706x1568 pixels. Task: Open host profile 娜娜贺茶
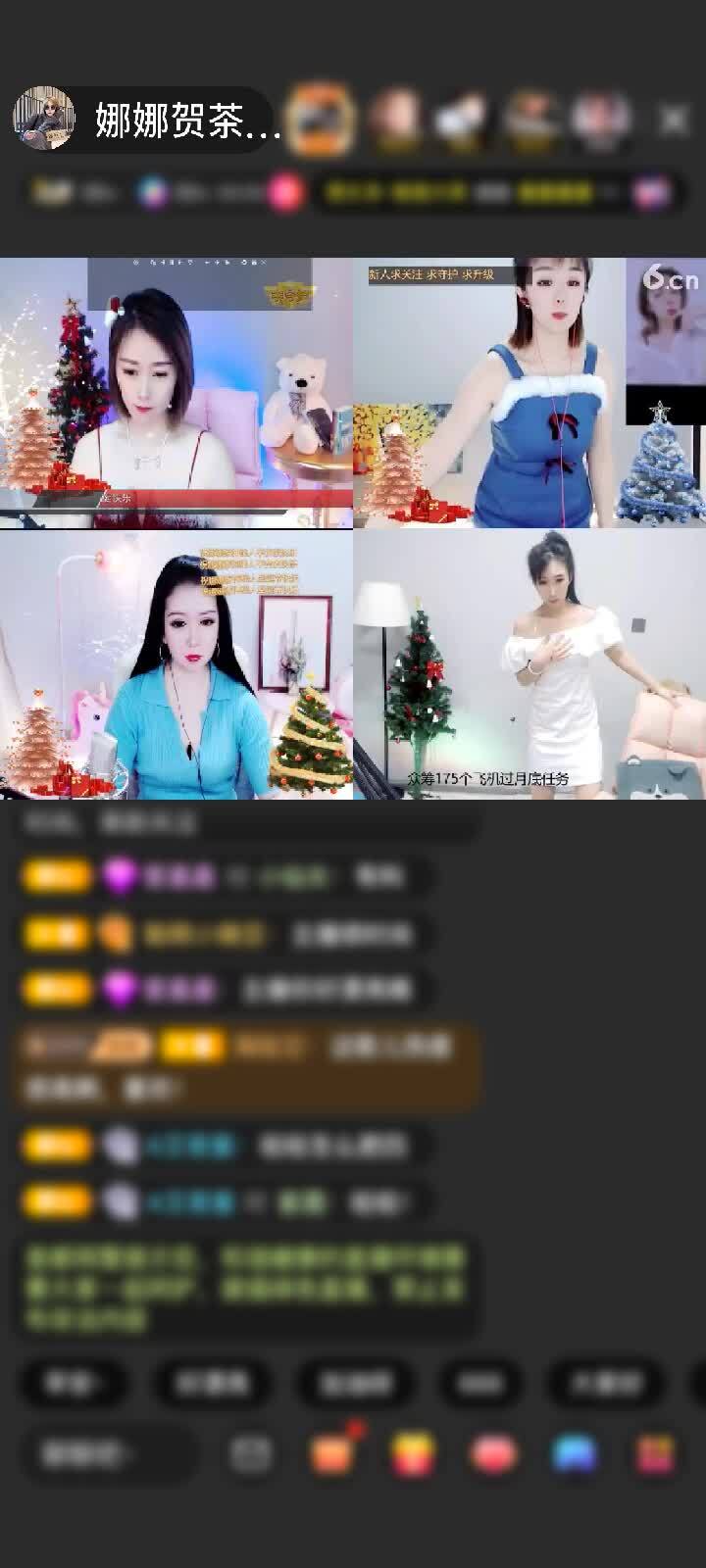[x=147, y=120]
